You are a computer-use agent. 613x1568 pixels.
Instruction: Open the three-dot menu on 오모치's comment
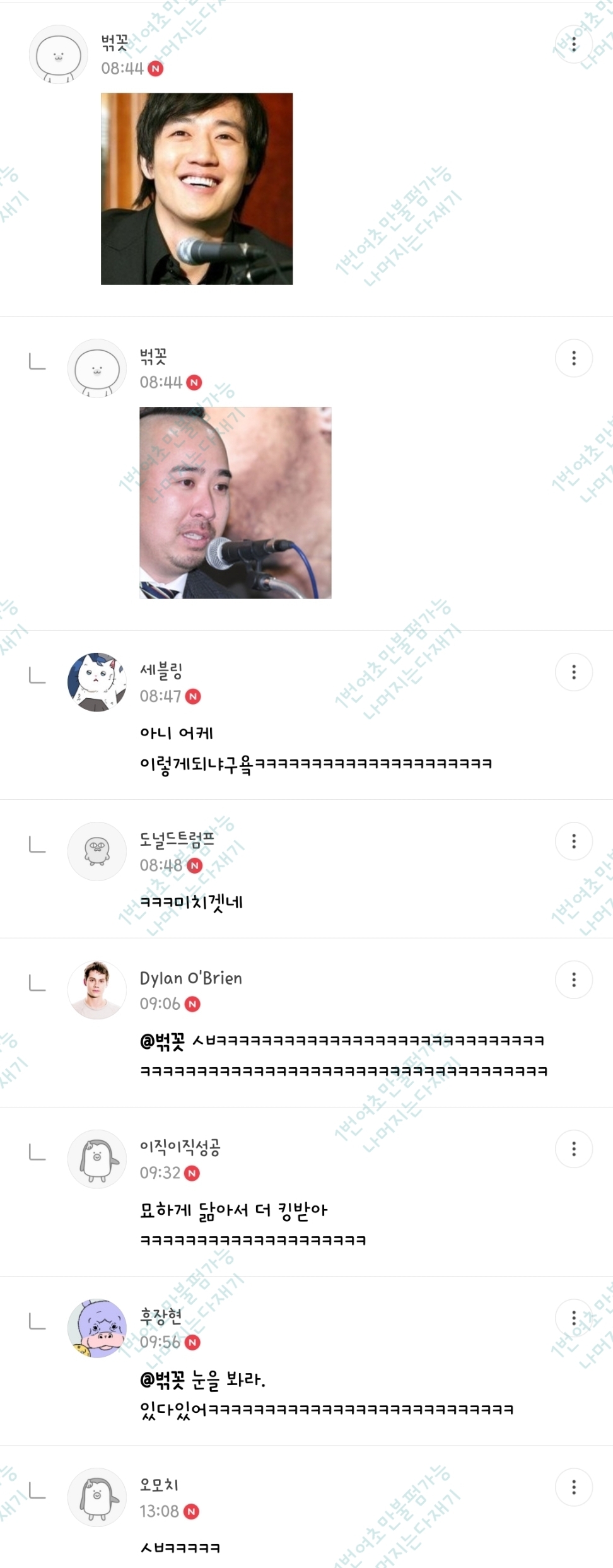(573, 1487)
